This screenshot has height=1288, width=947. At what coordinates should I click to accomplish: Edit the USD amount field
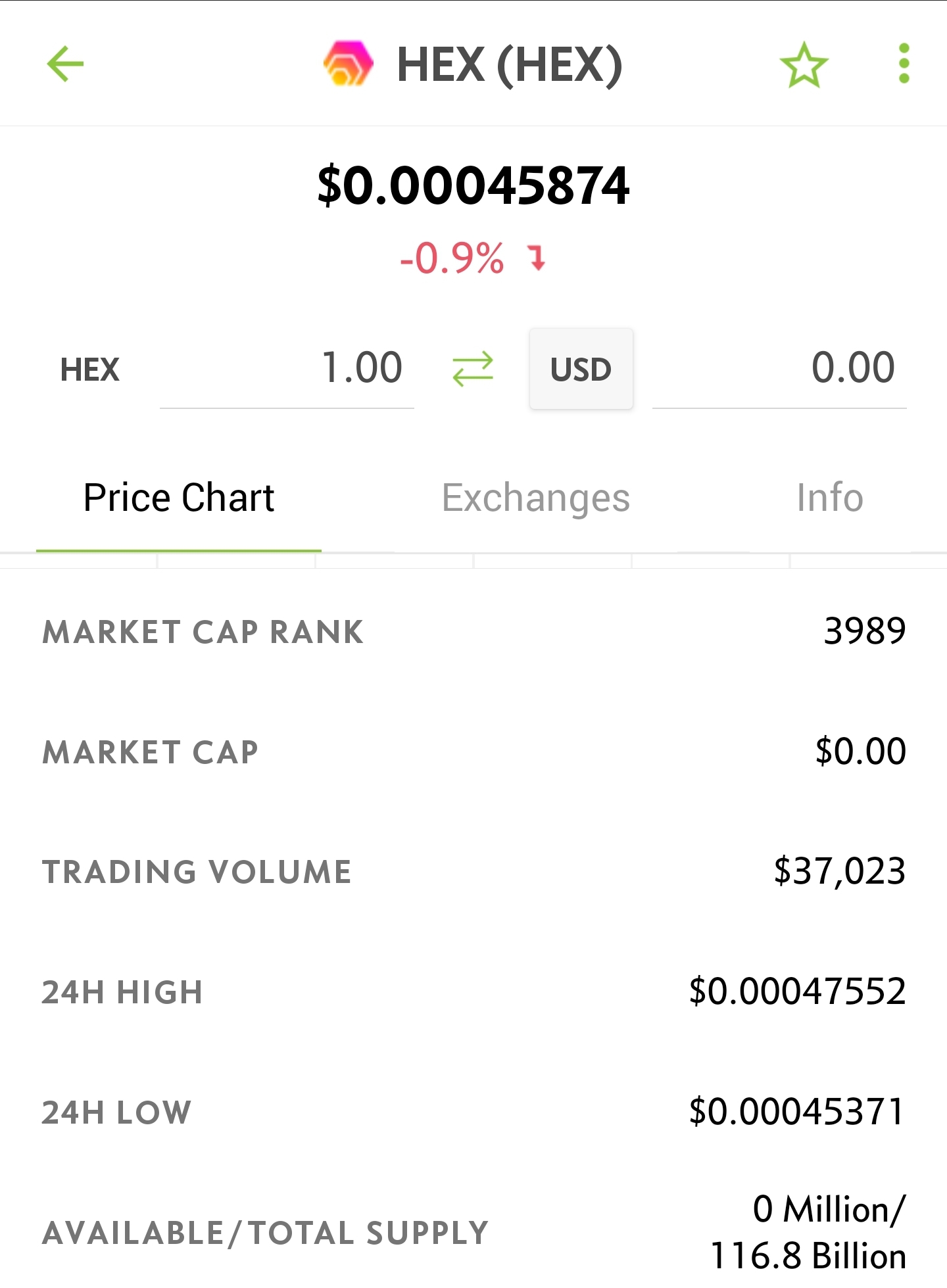point(779,368)
